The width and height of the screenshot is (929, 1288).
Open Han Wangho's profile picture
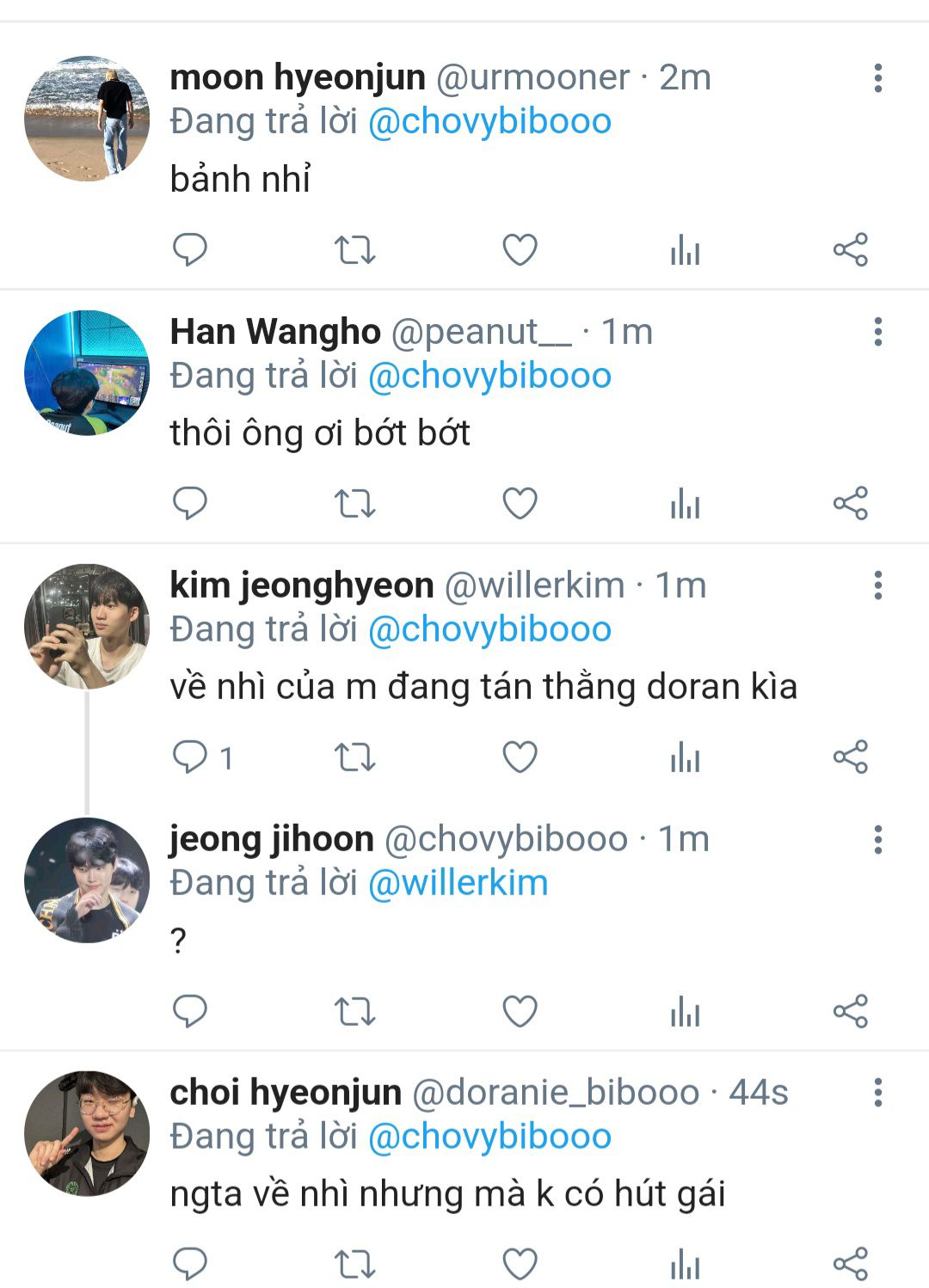point(87,373)
